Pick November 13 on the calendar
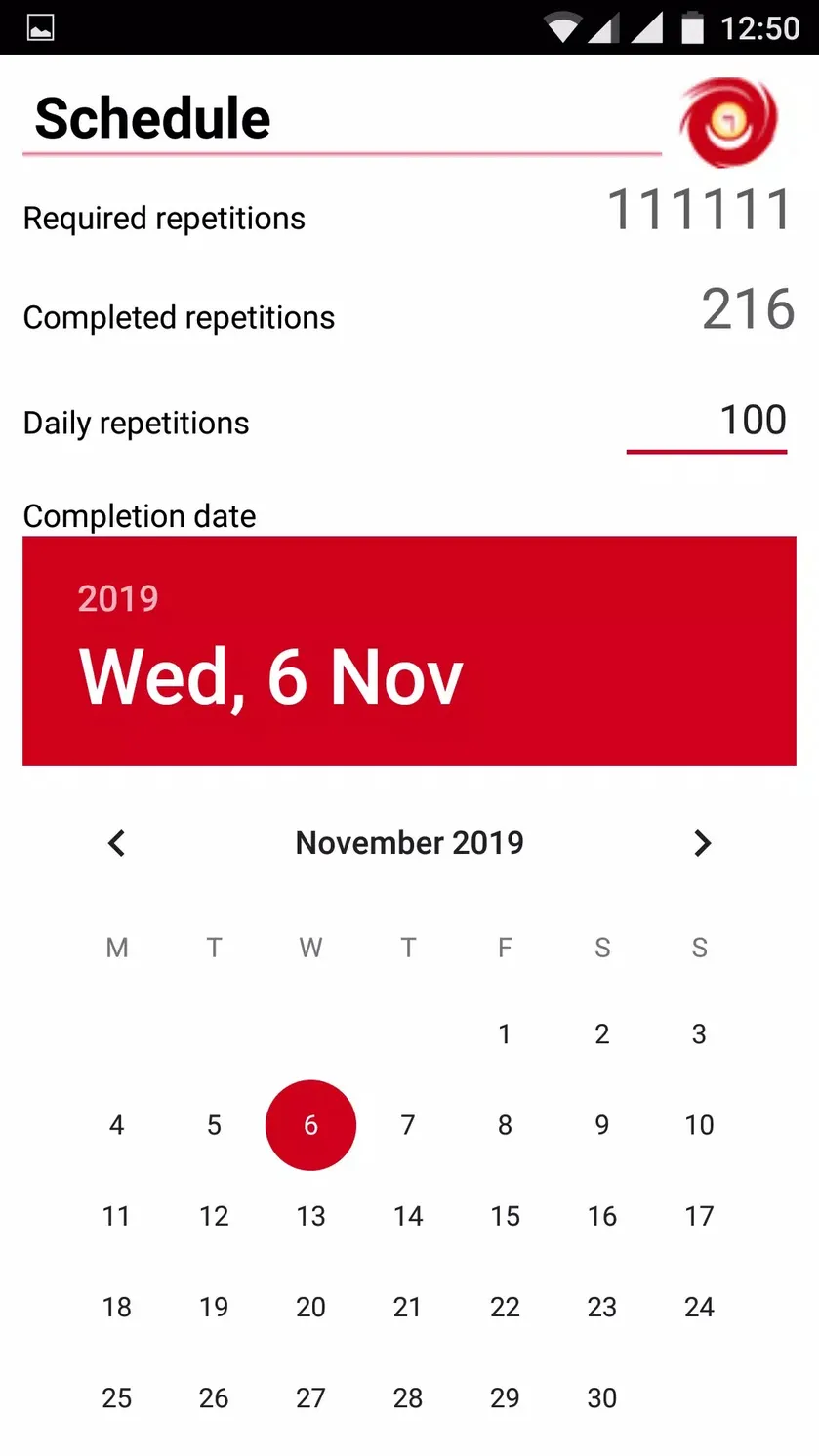Screen dimensions: 819x1456 (310, 1216)
